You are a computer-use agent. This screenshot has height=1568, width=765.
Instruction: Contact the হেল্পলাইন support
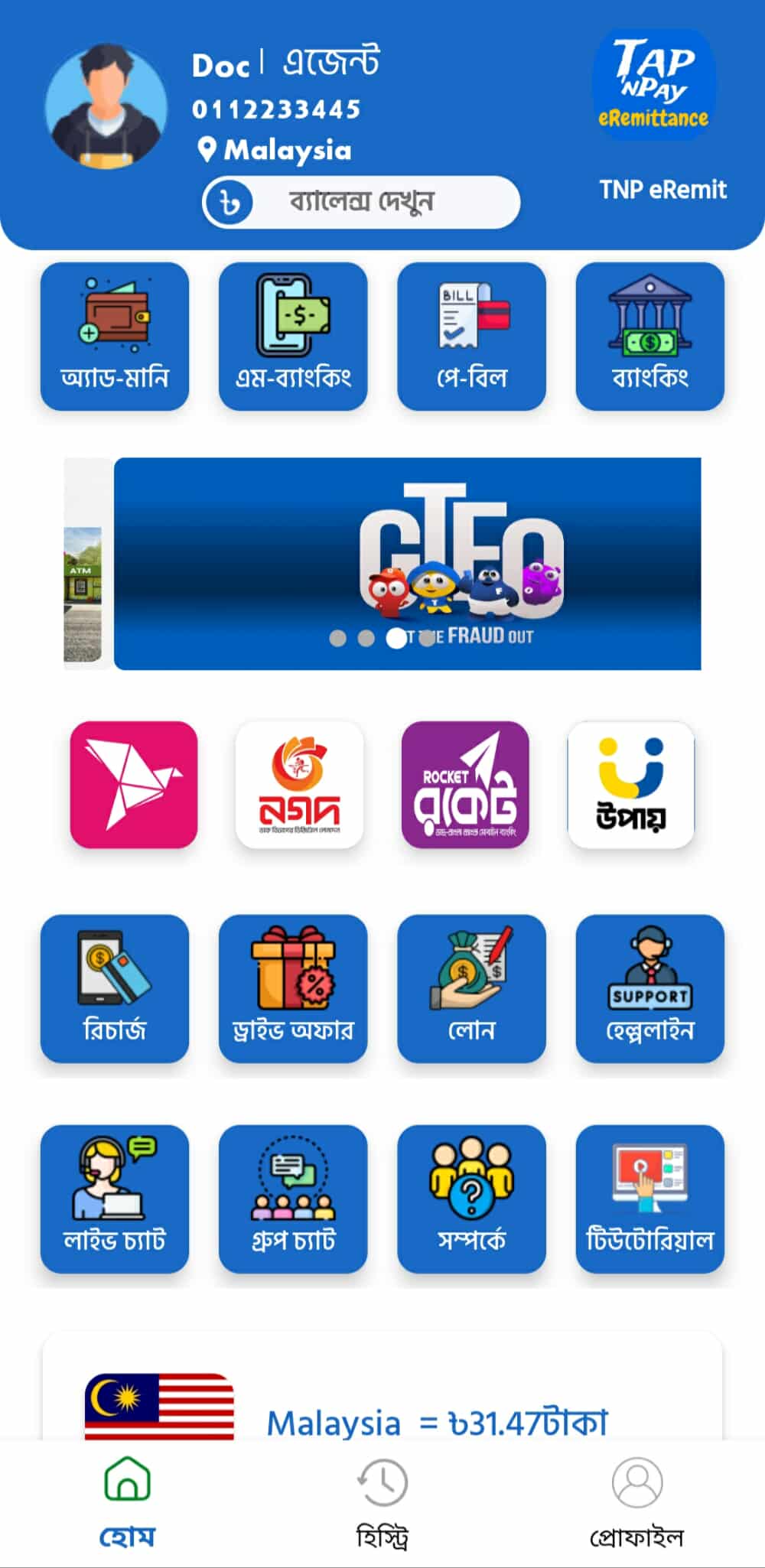[x=649, y=988]
